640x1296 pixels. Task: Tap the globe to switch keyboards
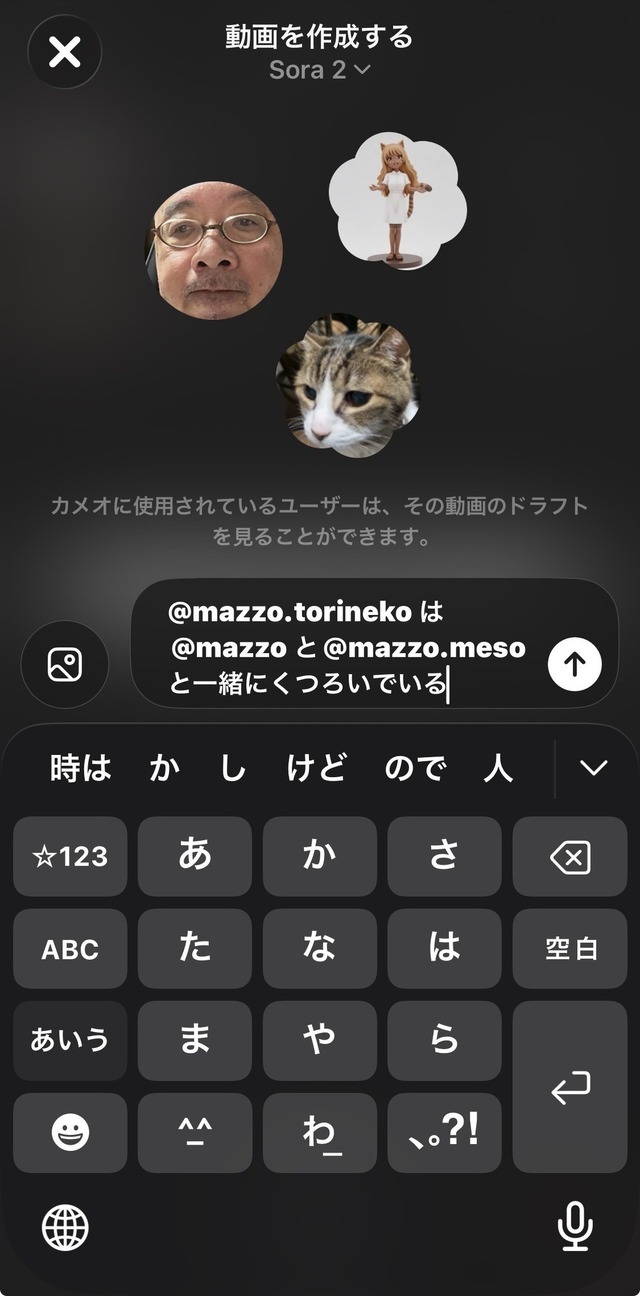coord(65,1226)
